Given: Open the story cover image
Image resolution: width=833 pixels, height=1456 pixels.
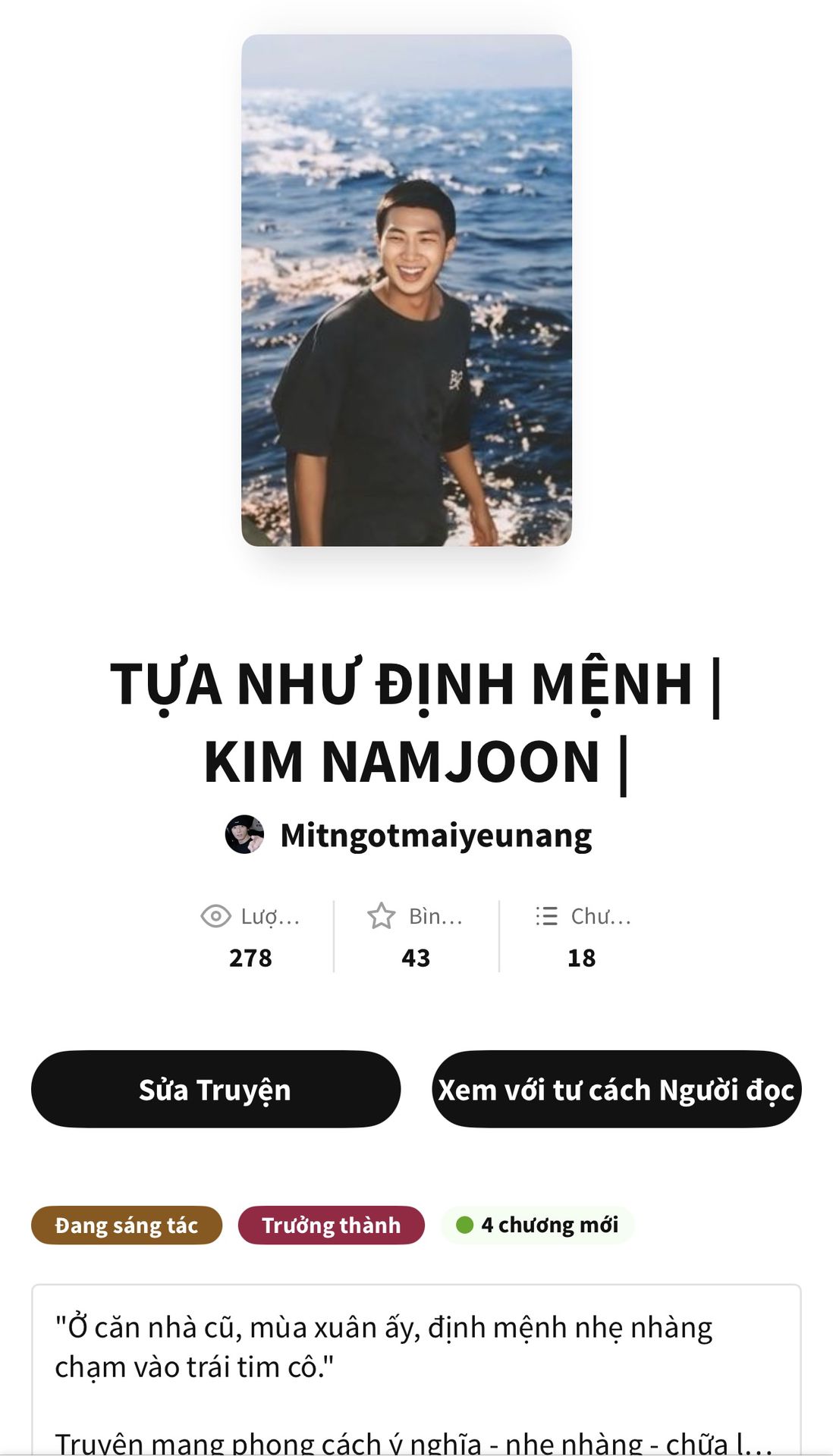Looking at the screenshot, I should click(x=407, y=290).
